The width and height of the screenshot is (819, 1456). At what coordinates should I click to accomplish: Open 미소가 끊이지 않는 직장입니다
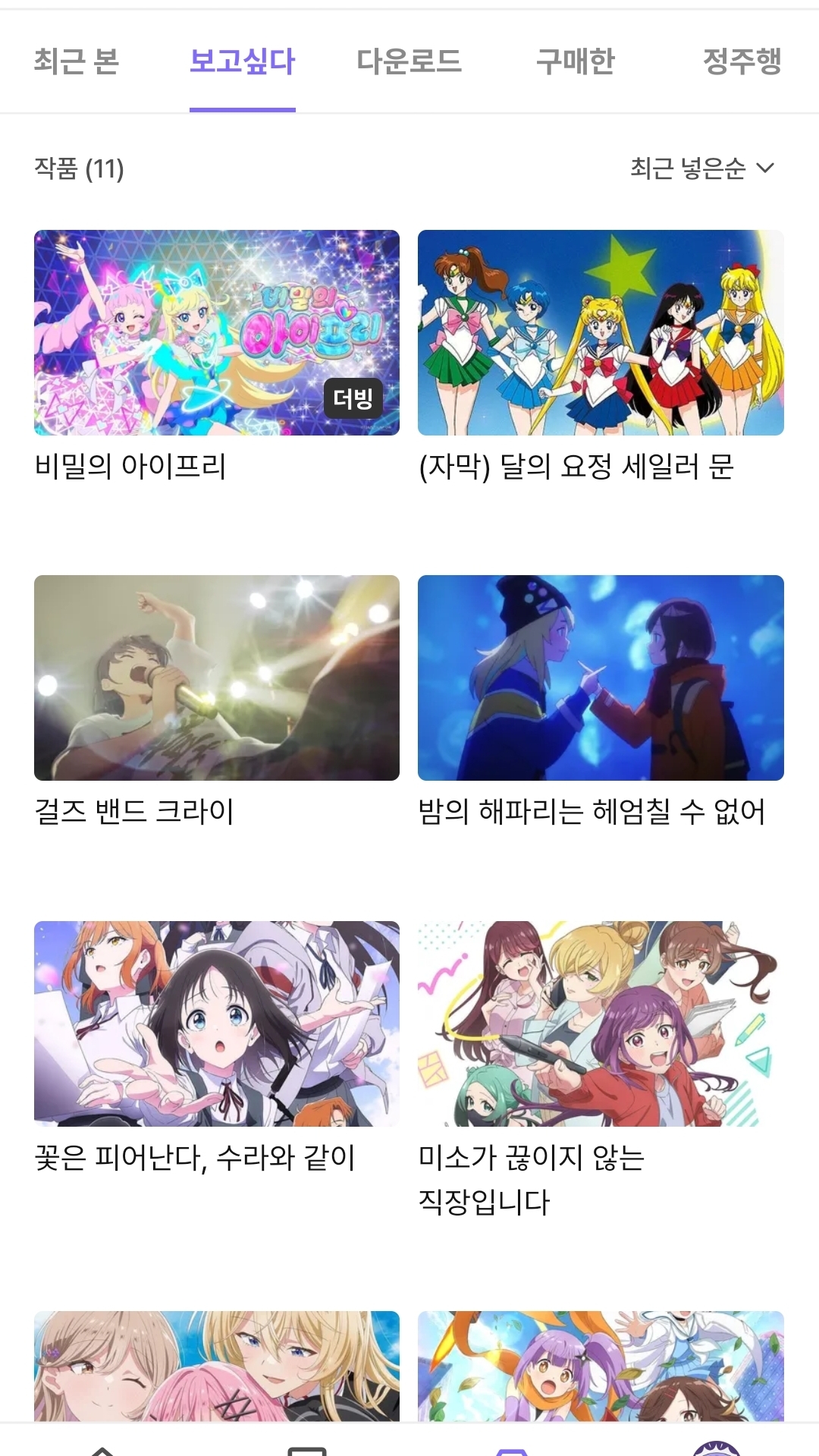point(600,1024)
